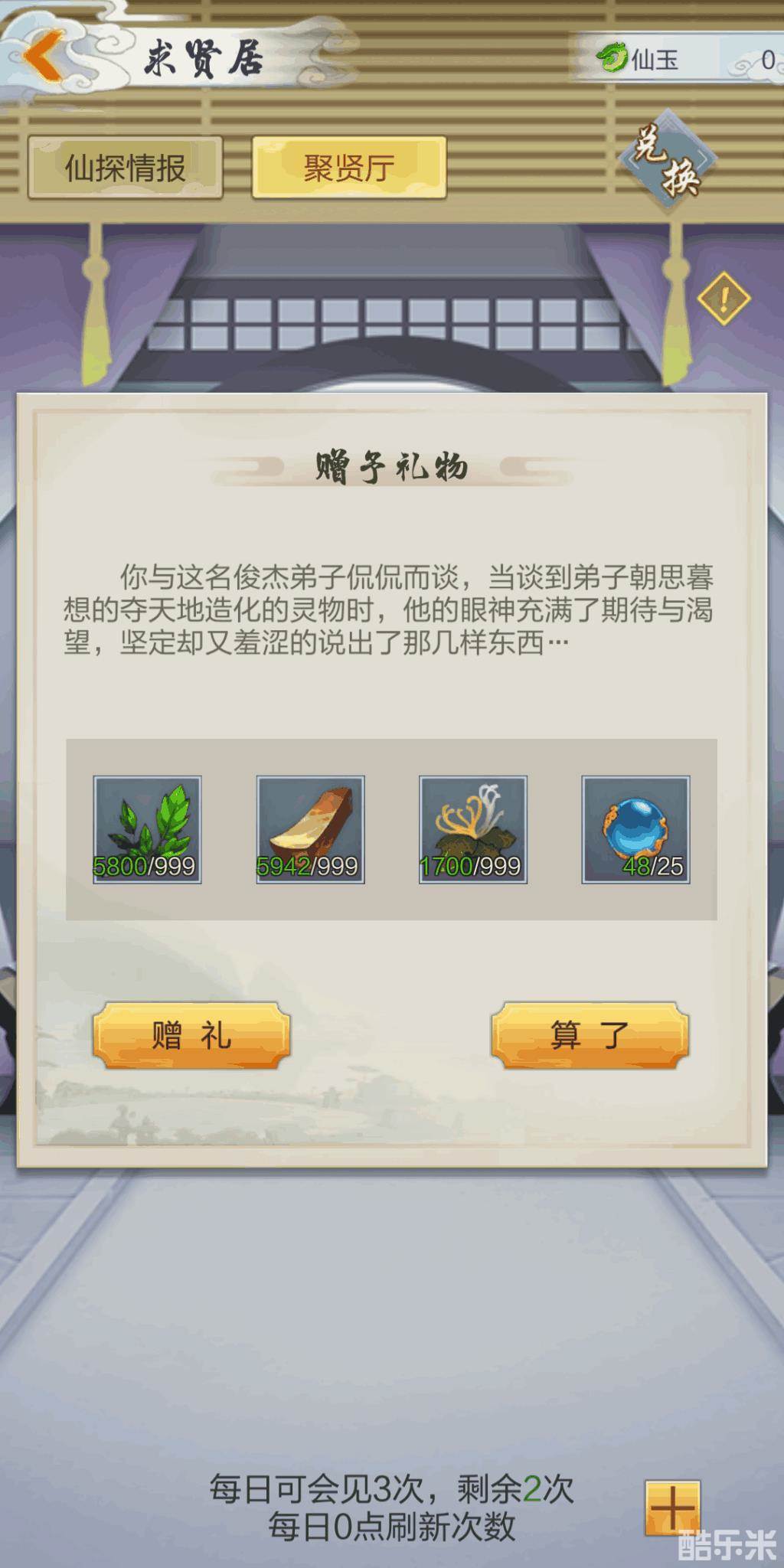View the blue orb item

pos(635,829)
